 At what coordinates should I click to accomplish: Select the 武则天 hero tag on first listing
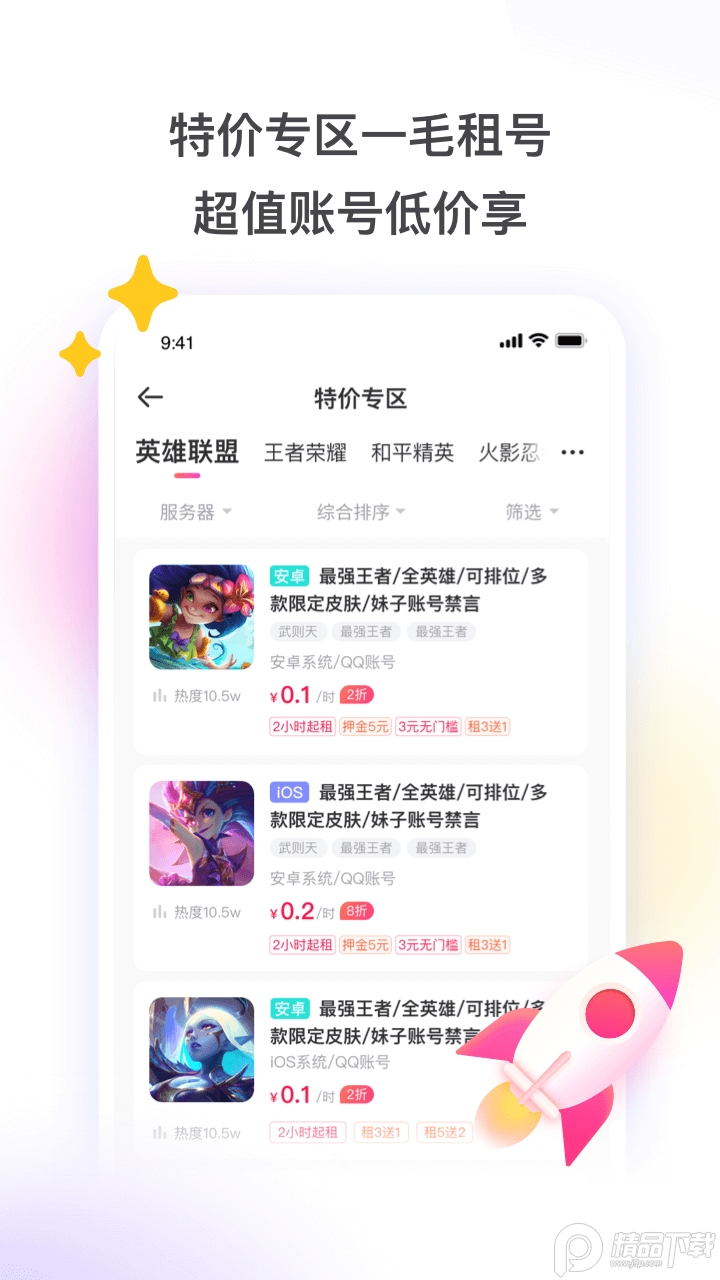[x=297, y=631]
